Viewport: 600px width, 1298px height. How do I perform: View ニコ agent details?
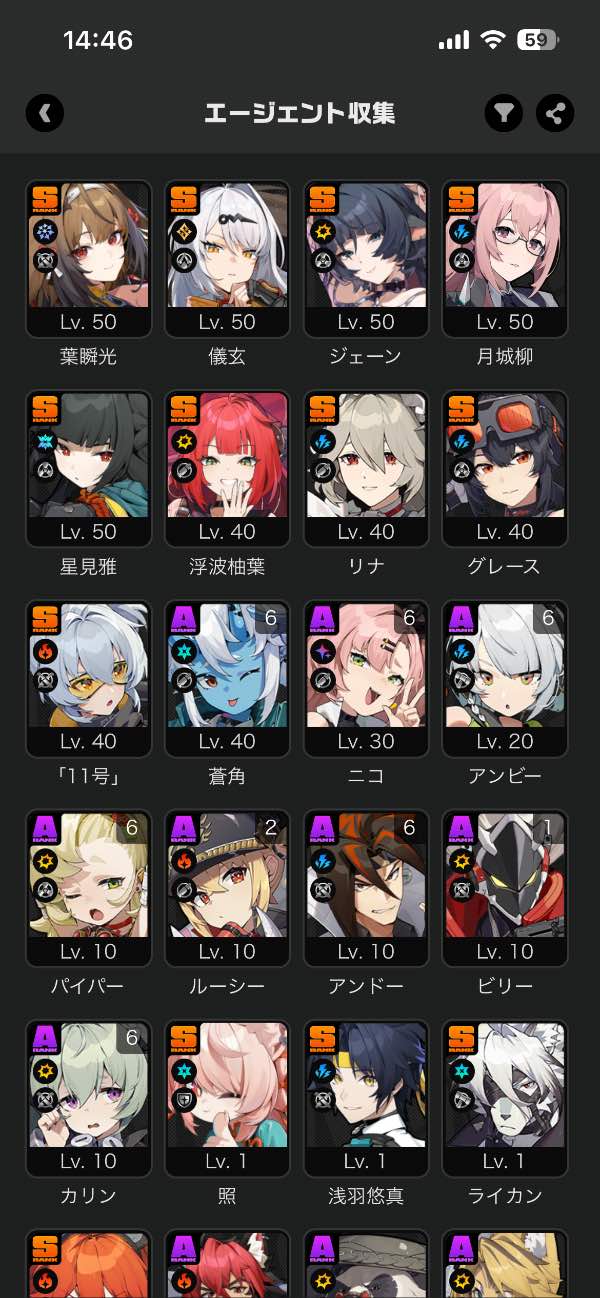pyautogui.click(x=366, y=678)
